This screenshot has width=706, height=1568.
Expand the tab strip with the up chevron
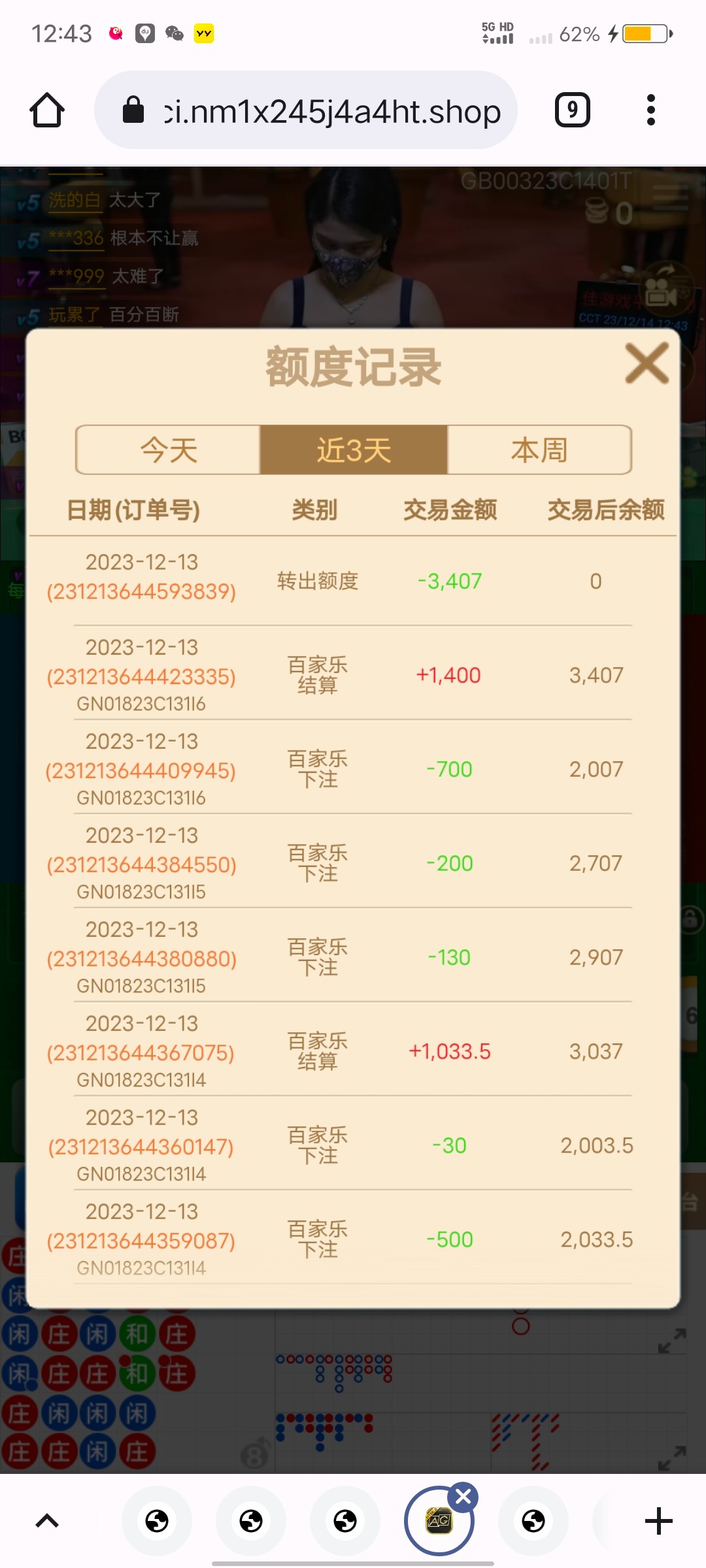tap(47, 1521)
